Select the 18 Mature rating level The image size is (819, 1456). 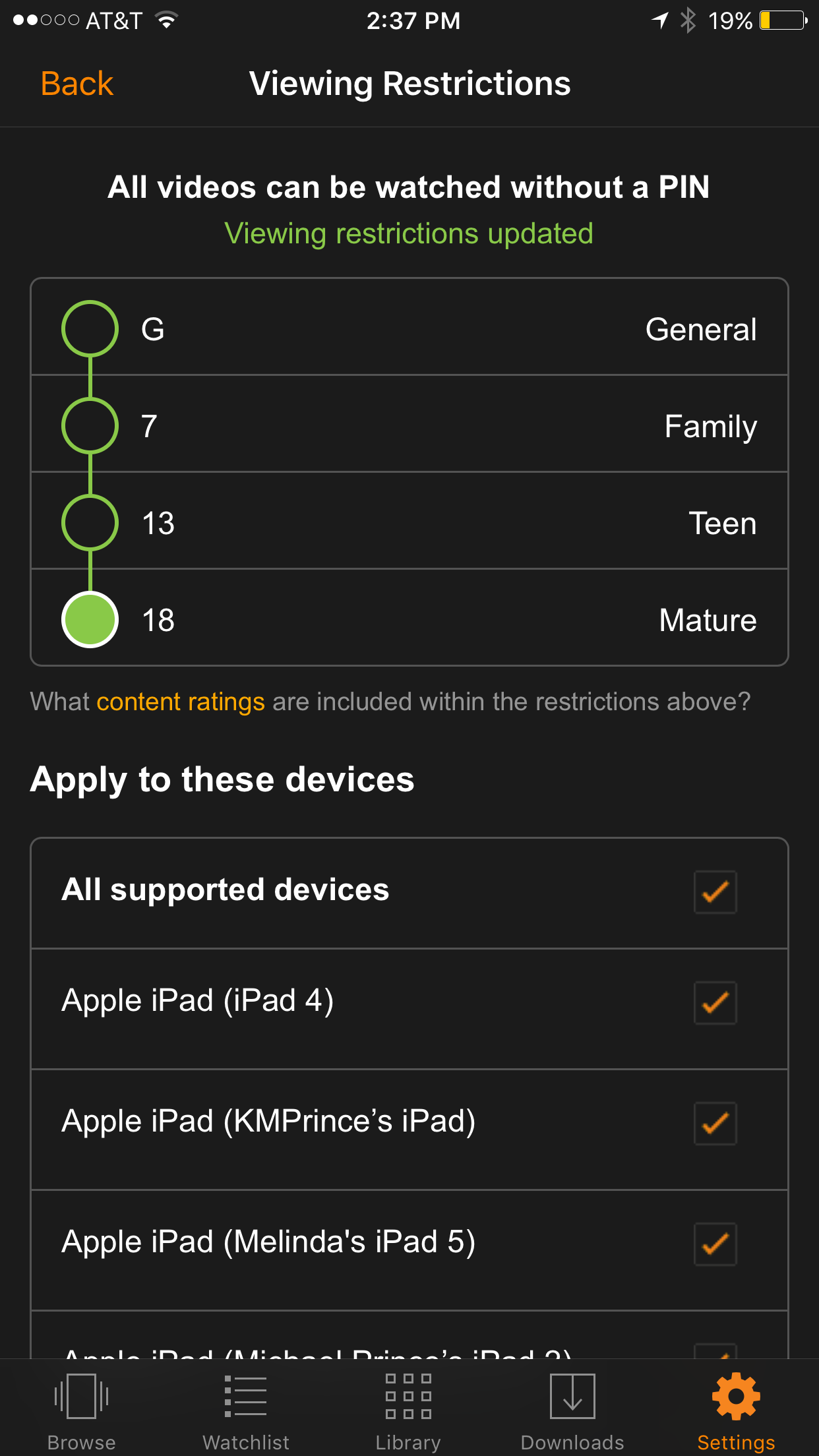(x=90, y=620)
